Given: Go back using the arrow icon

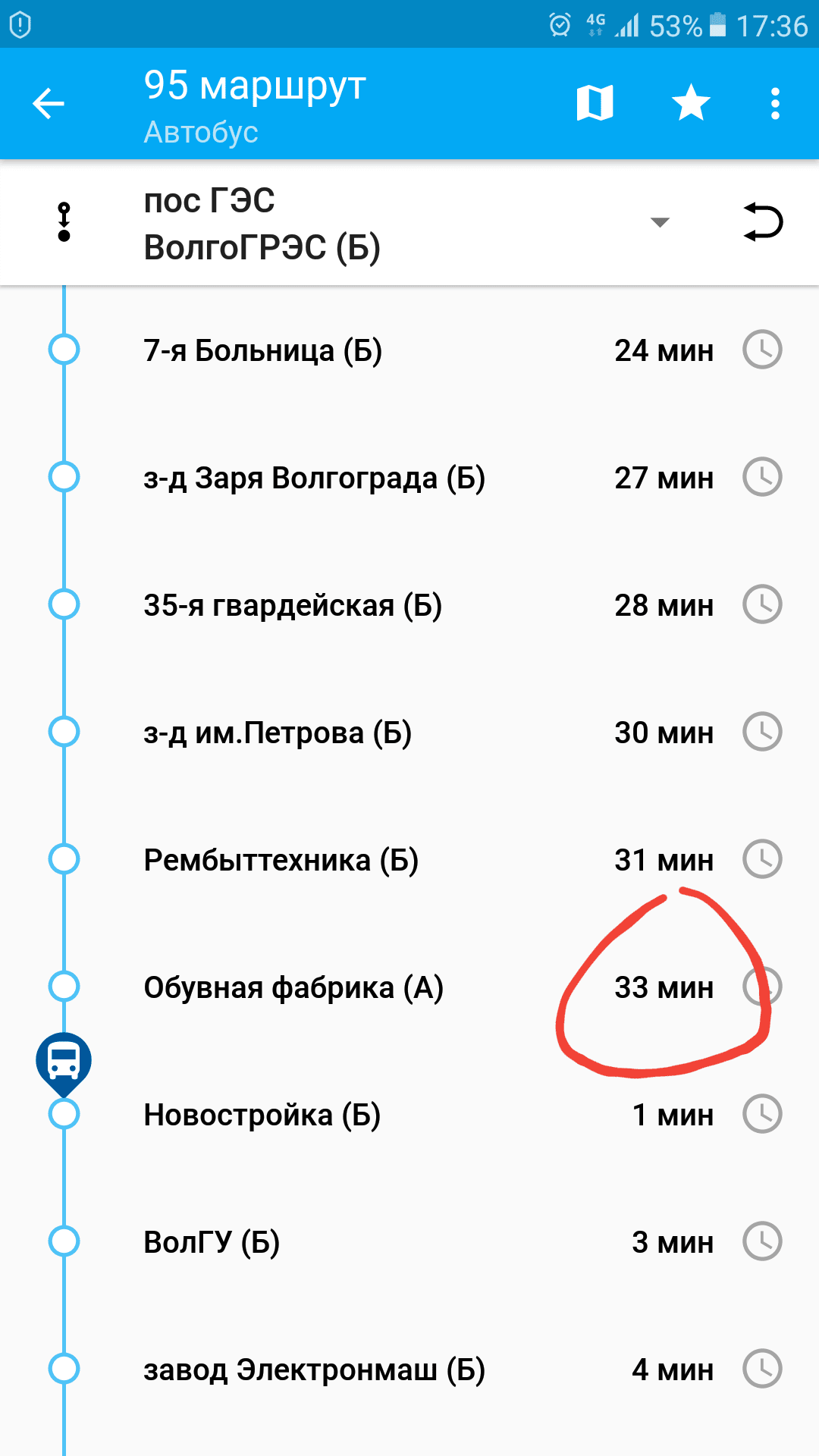Looking at the screenshot, I should pyautogui.click(x=49, y=103).
